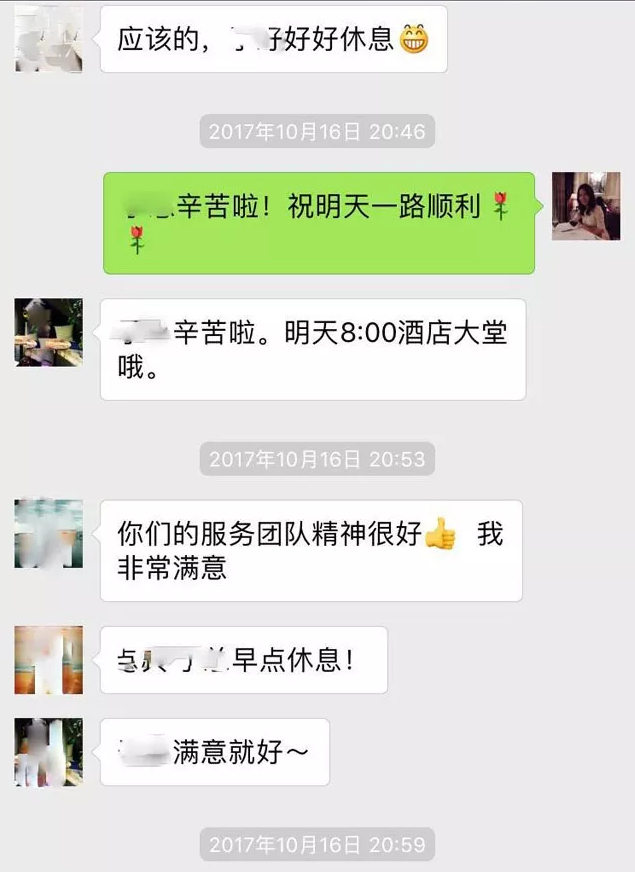The width and height of the screenshot is (635, 872).
Task: Tap avatar of sender saying 满意就好
Action: point(48,752)
